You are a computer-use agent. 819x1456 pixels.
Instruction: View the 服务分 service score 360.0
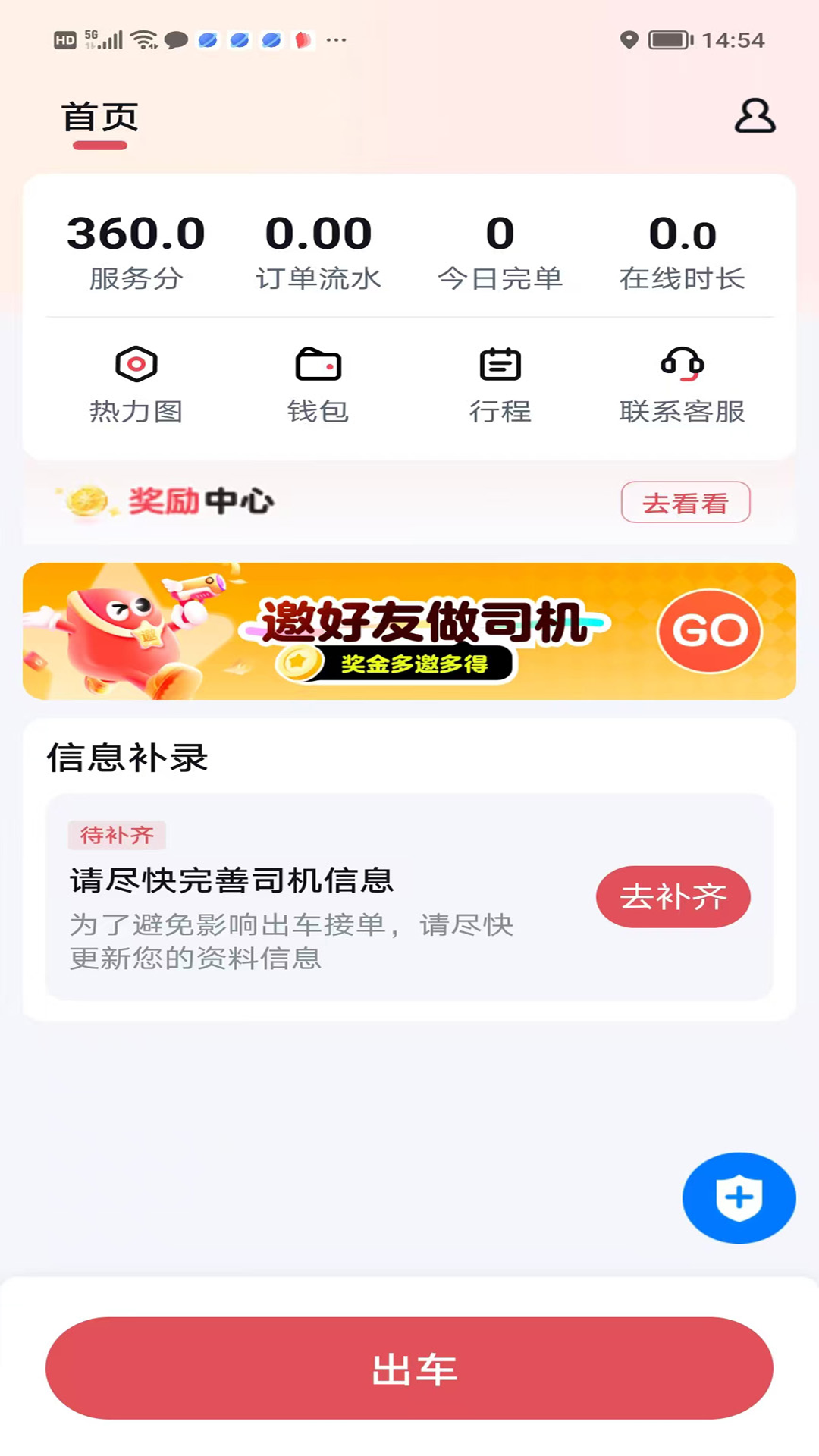pos(136,250)
